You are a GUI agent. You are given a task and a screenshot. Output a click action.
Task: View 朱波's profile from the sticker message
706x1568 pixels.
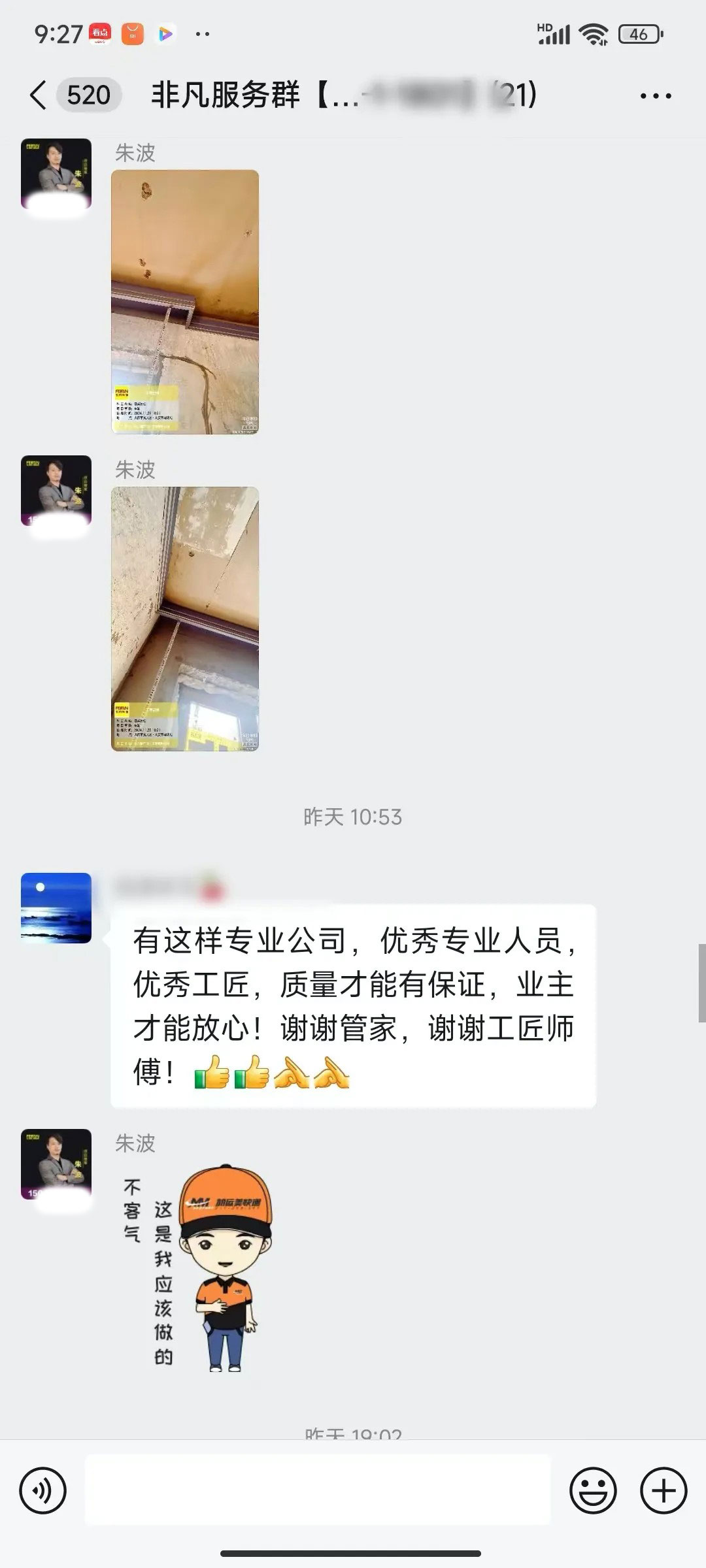(x=56, y=1164)
